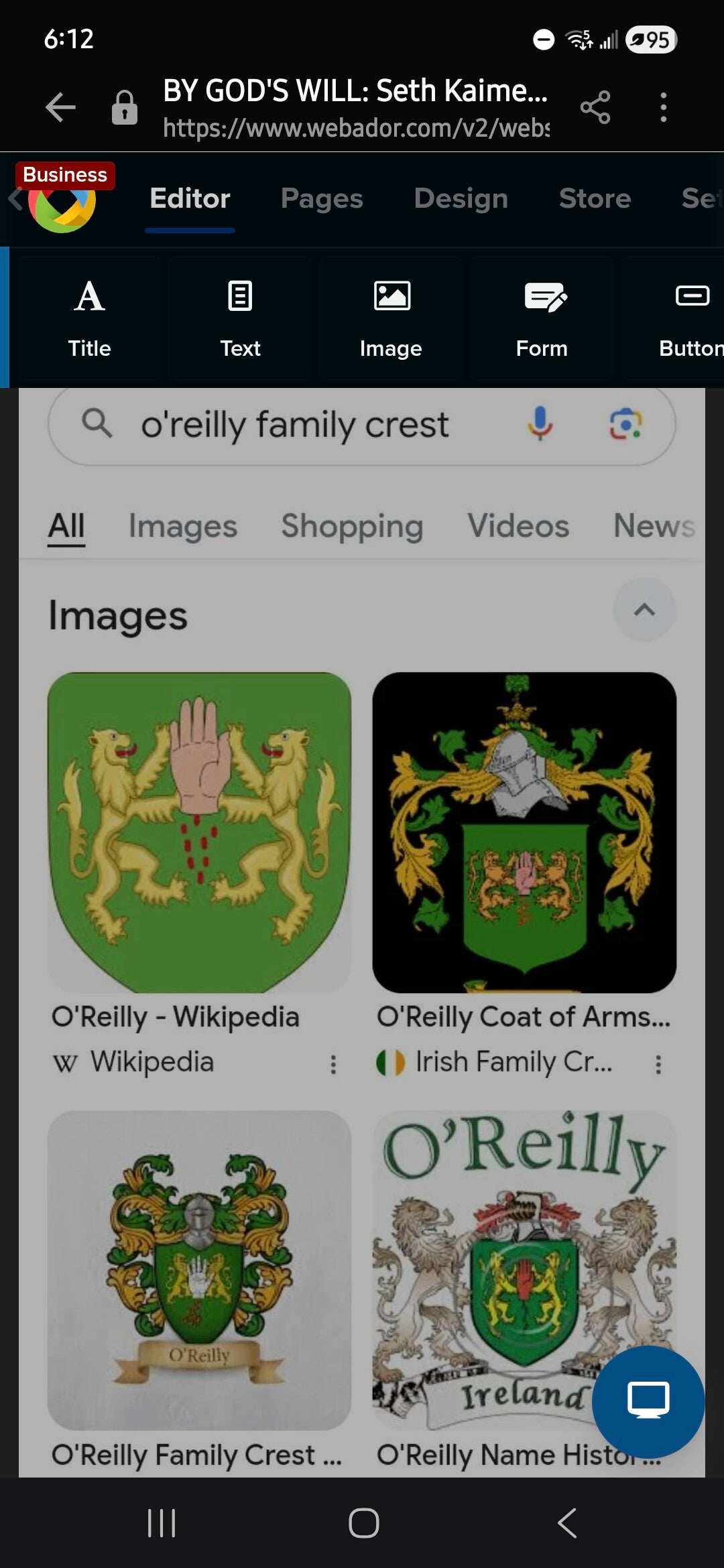The width and height of the screenshot is (724, 1568).
Task: Collapse the Images section
Action: [644, 610]
